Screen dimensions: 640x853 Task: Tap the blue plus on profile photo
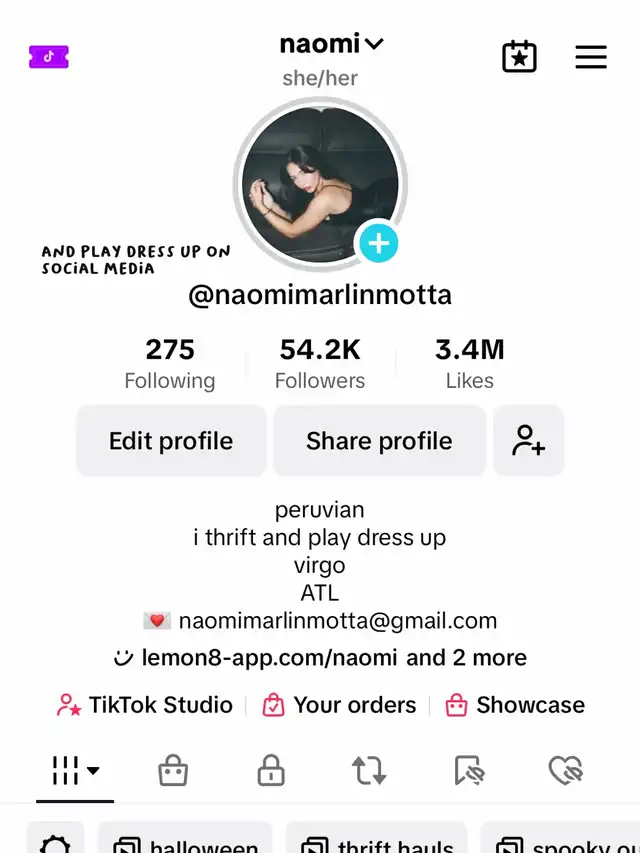click(x=378, y=243)
